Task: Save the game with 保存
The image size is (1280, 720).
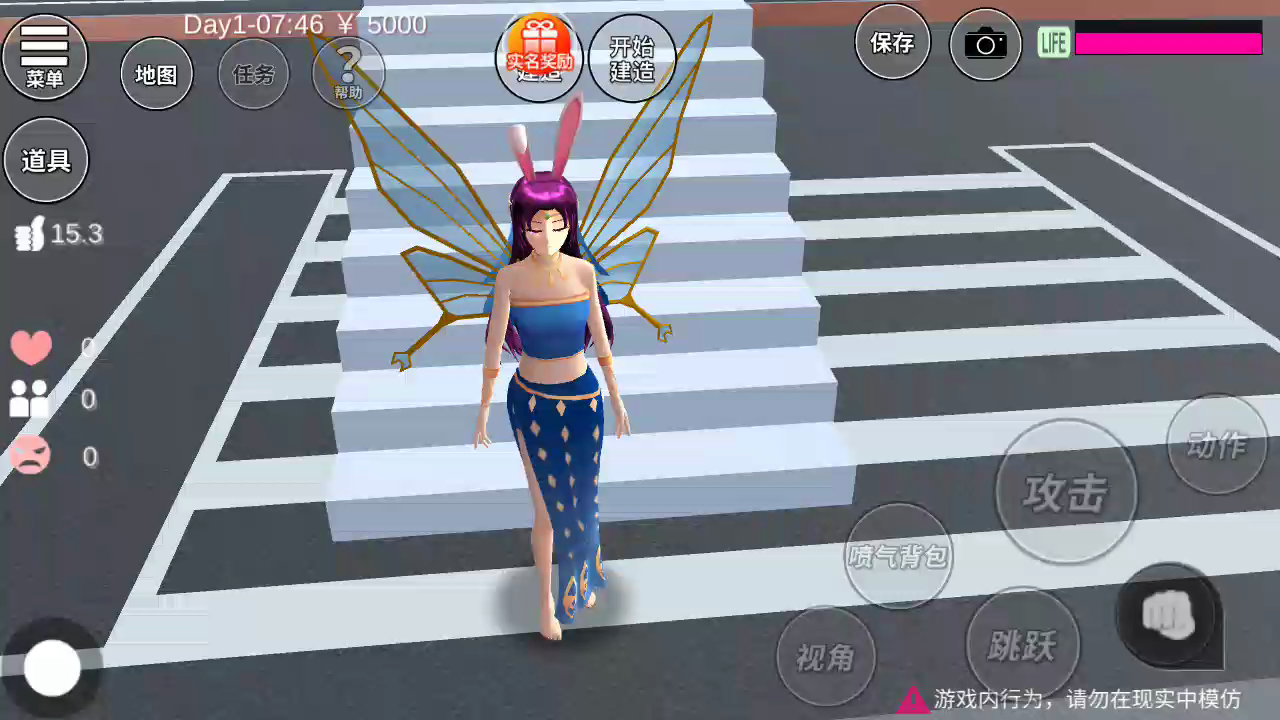Action: click(x=892, y=43)
